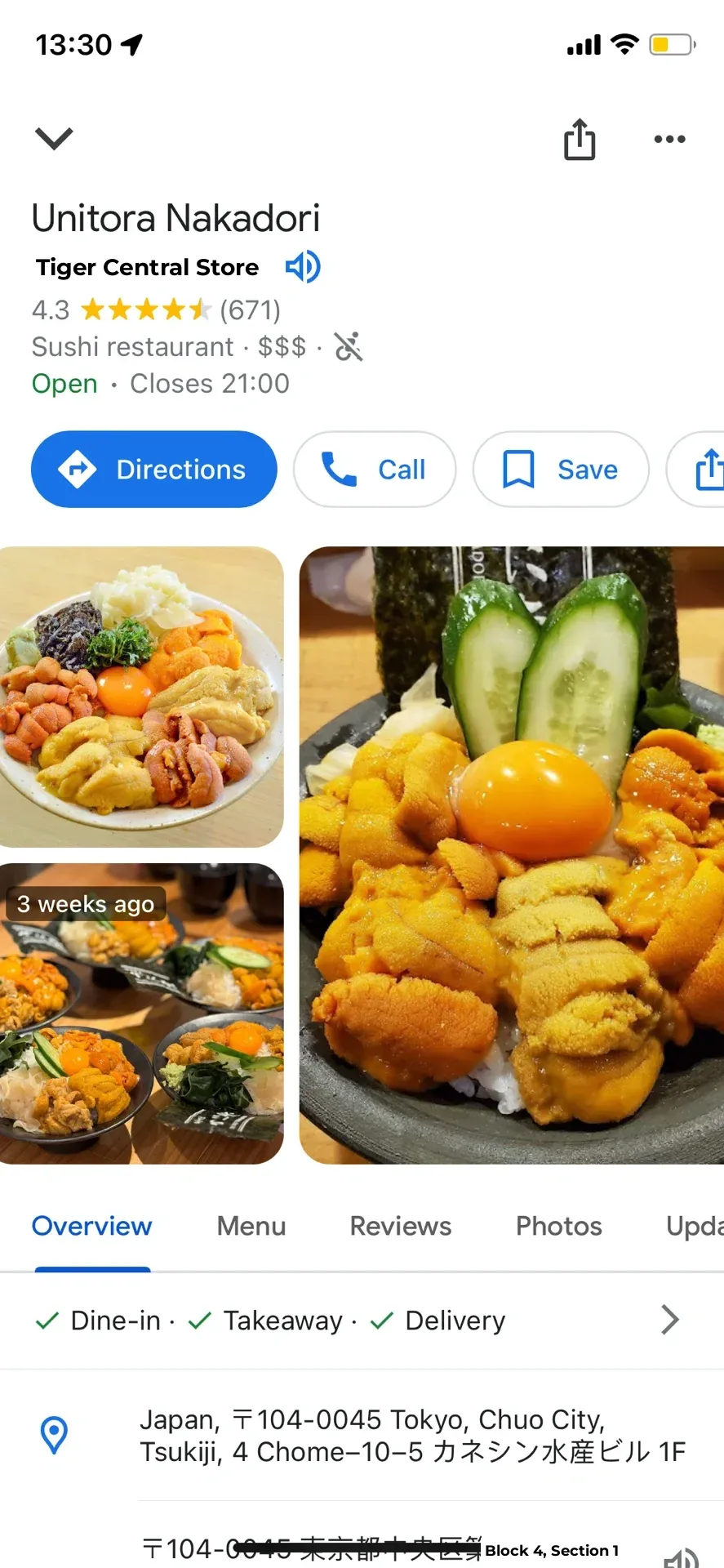Play audio for the translated Japanese address
The width and height of the screenshot is (724, 1568).
(682, 1557)
